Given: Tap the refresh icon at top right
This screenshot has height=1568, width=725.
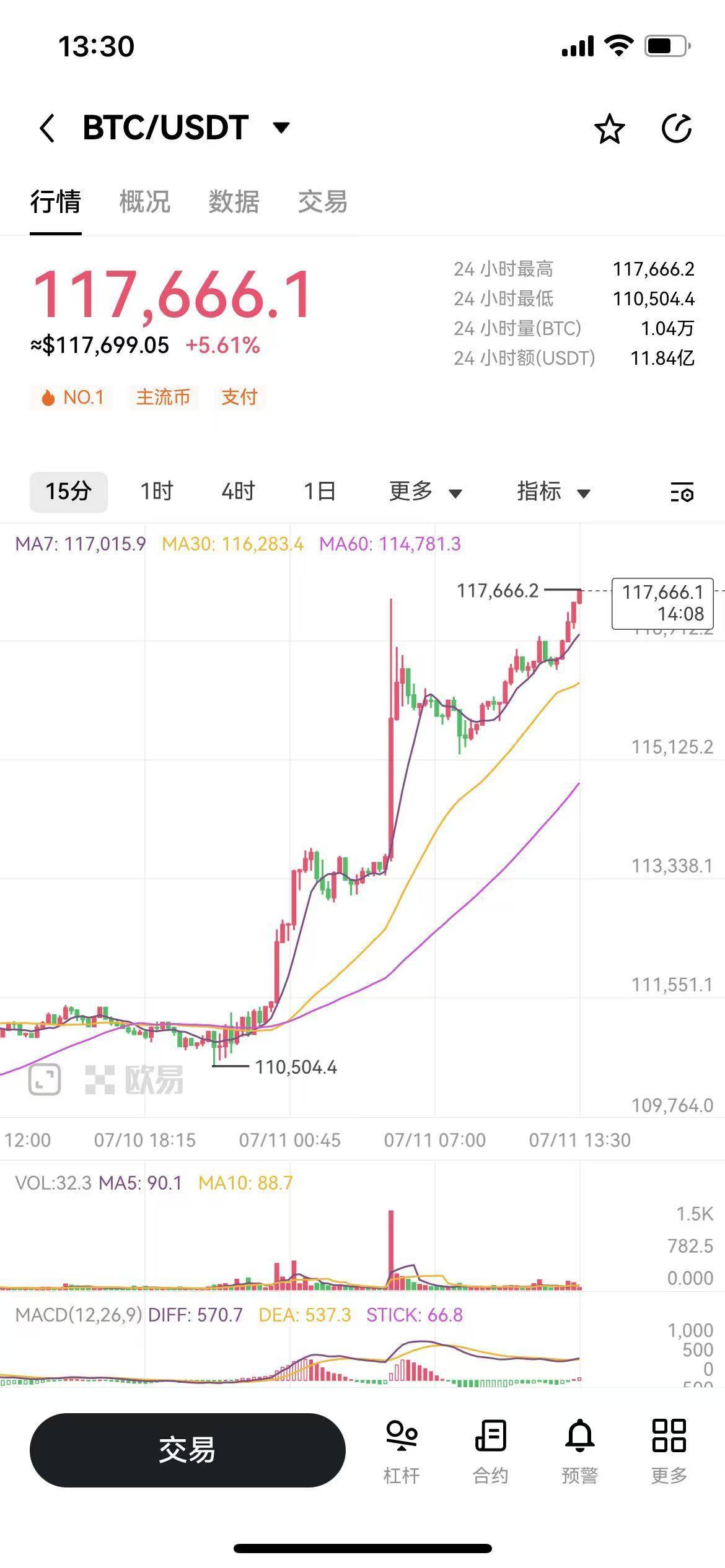Looking at the screenshot, I should [x=676, y=129].
